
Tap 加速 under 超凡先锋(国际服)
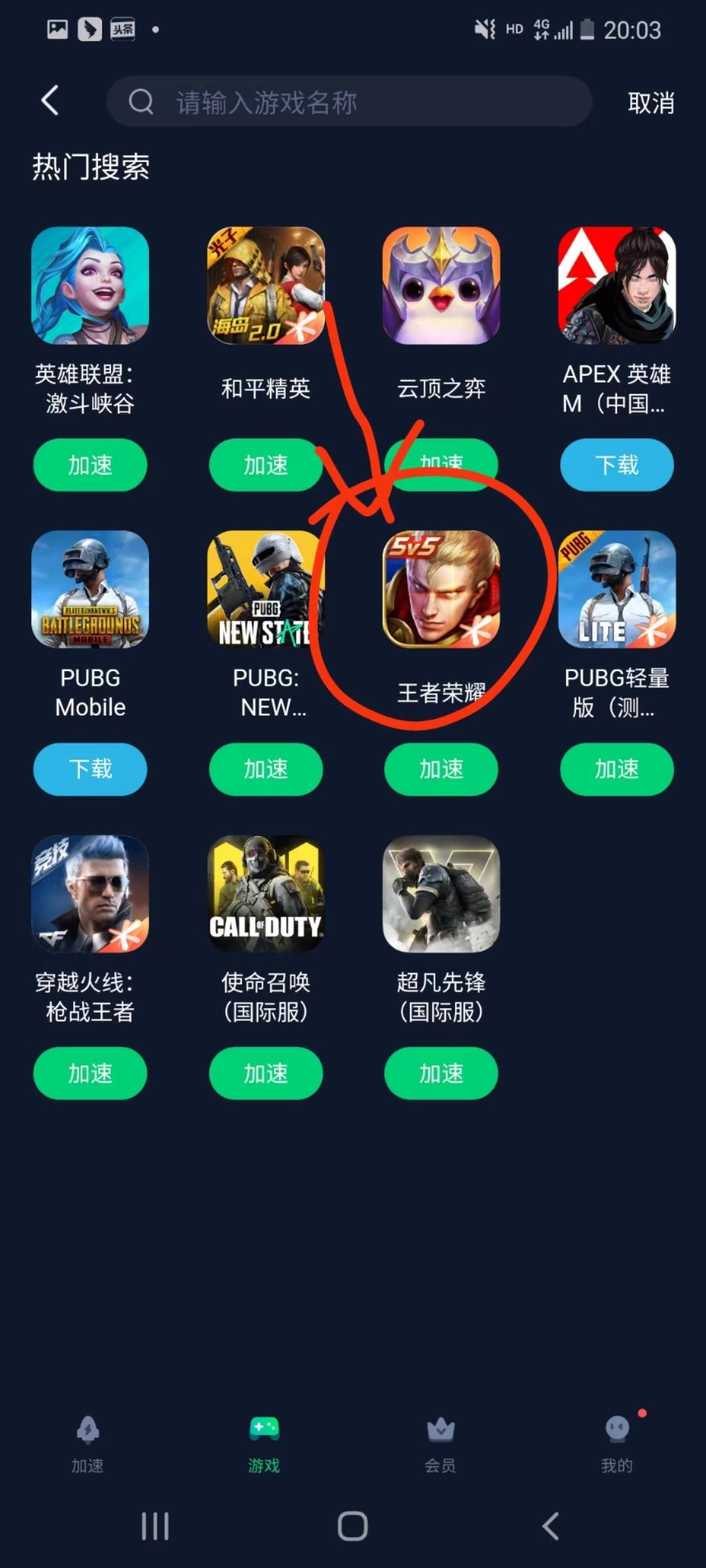(441, 1073)
